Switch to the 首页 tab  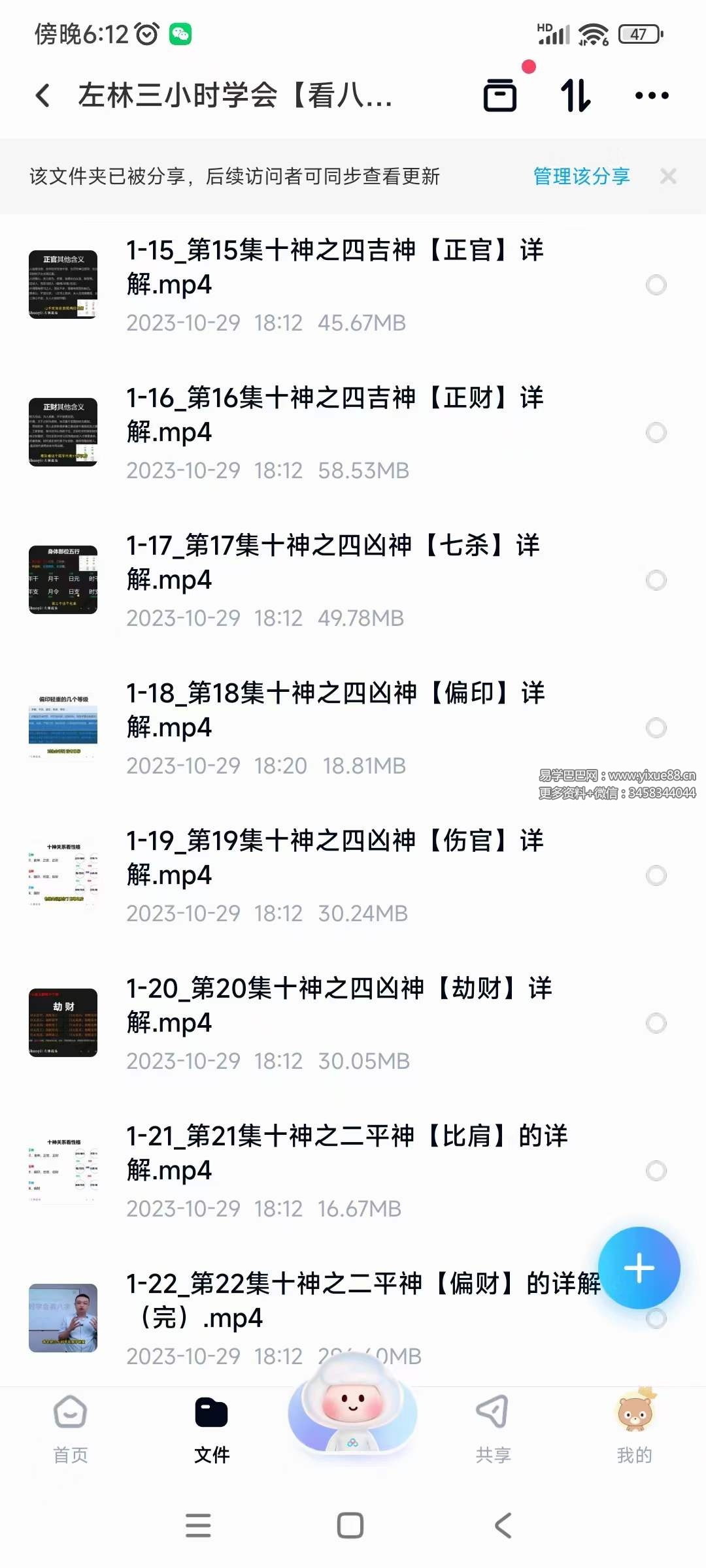pos(70,1431)
